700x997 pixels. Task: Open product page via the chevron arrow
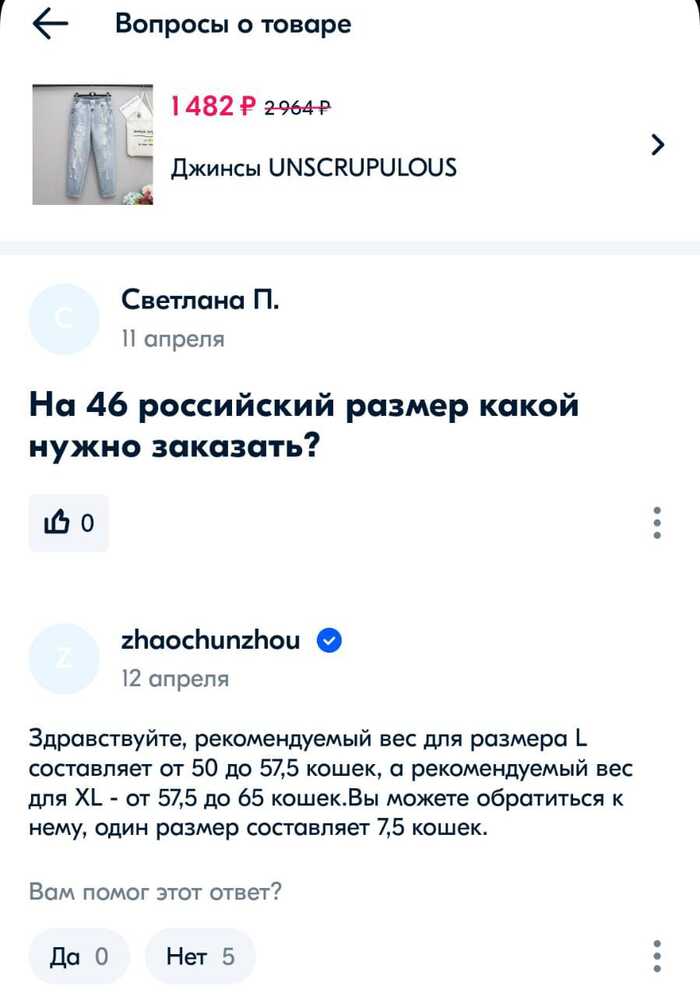tap(657, 146)
